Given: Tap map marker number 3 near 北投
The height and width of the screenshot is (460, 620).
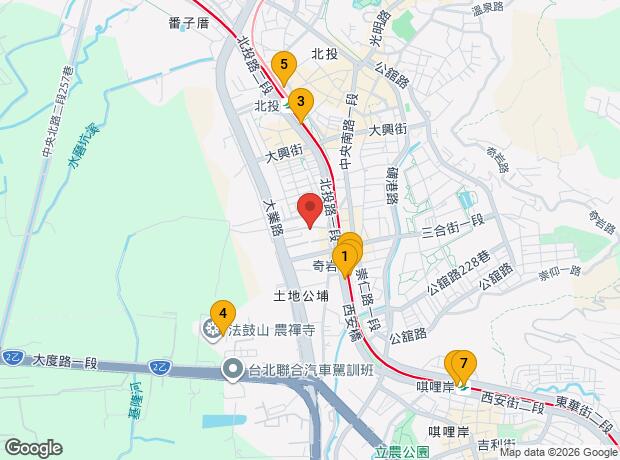Looking at the screenshot, I should coord(301,101).
